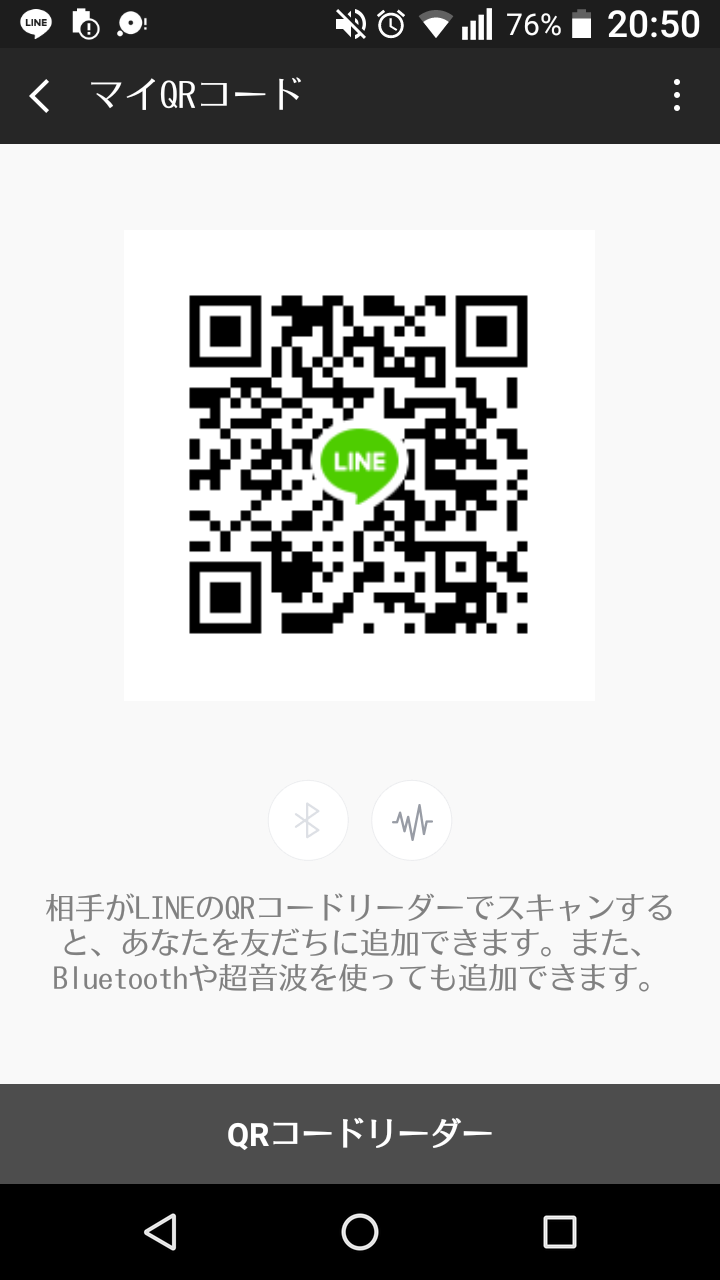Add a friend using the ultrasound wave icon
720x1280 pixels.
click(411, 821)
